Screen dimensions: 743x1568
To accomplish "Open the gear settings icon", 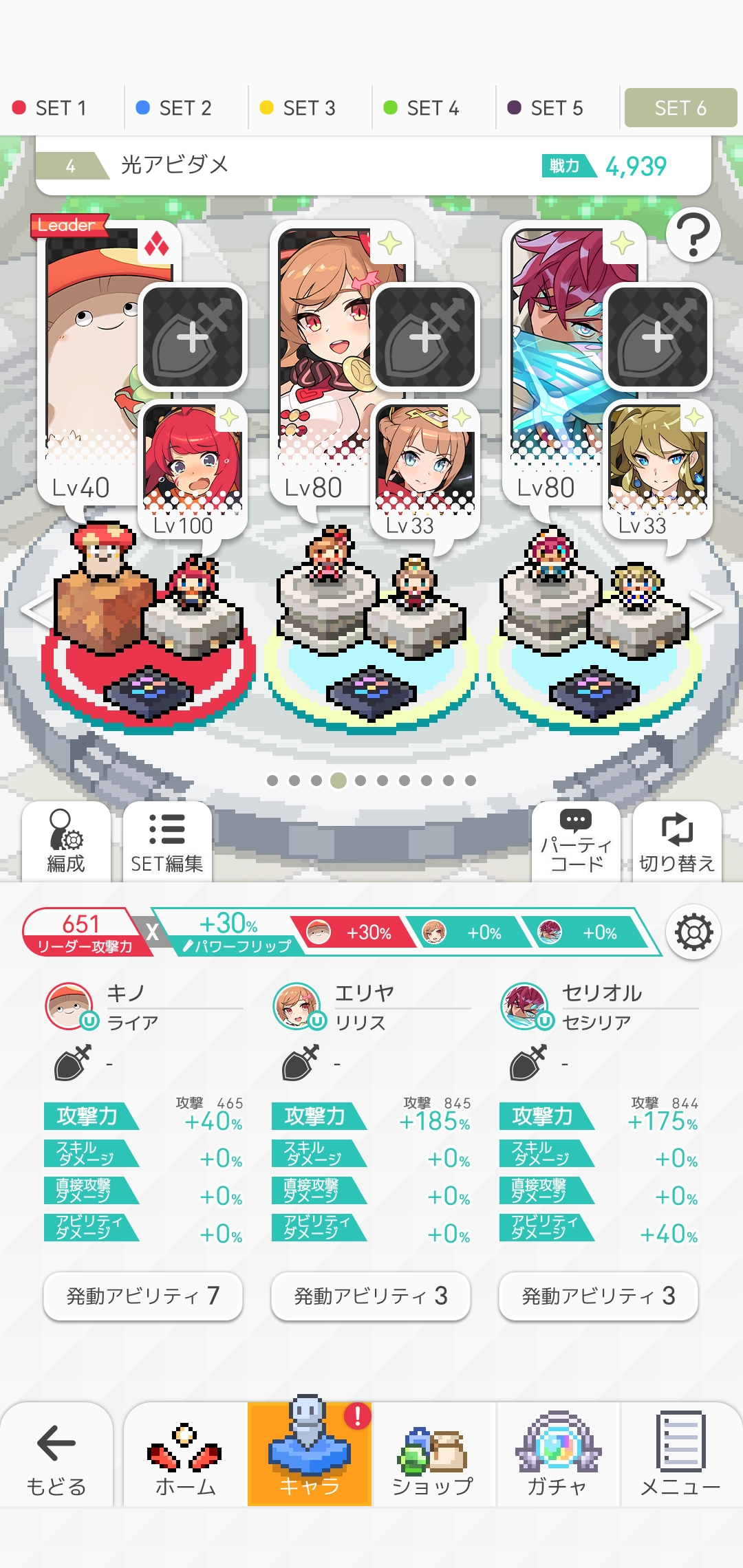I will (693, 933).
